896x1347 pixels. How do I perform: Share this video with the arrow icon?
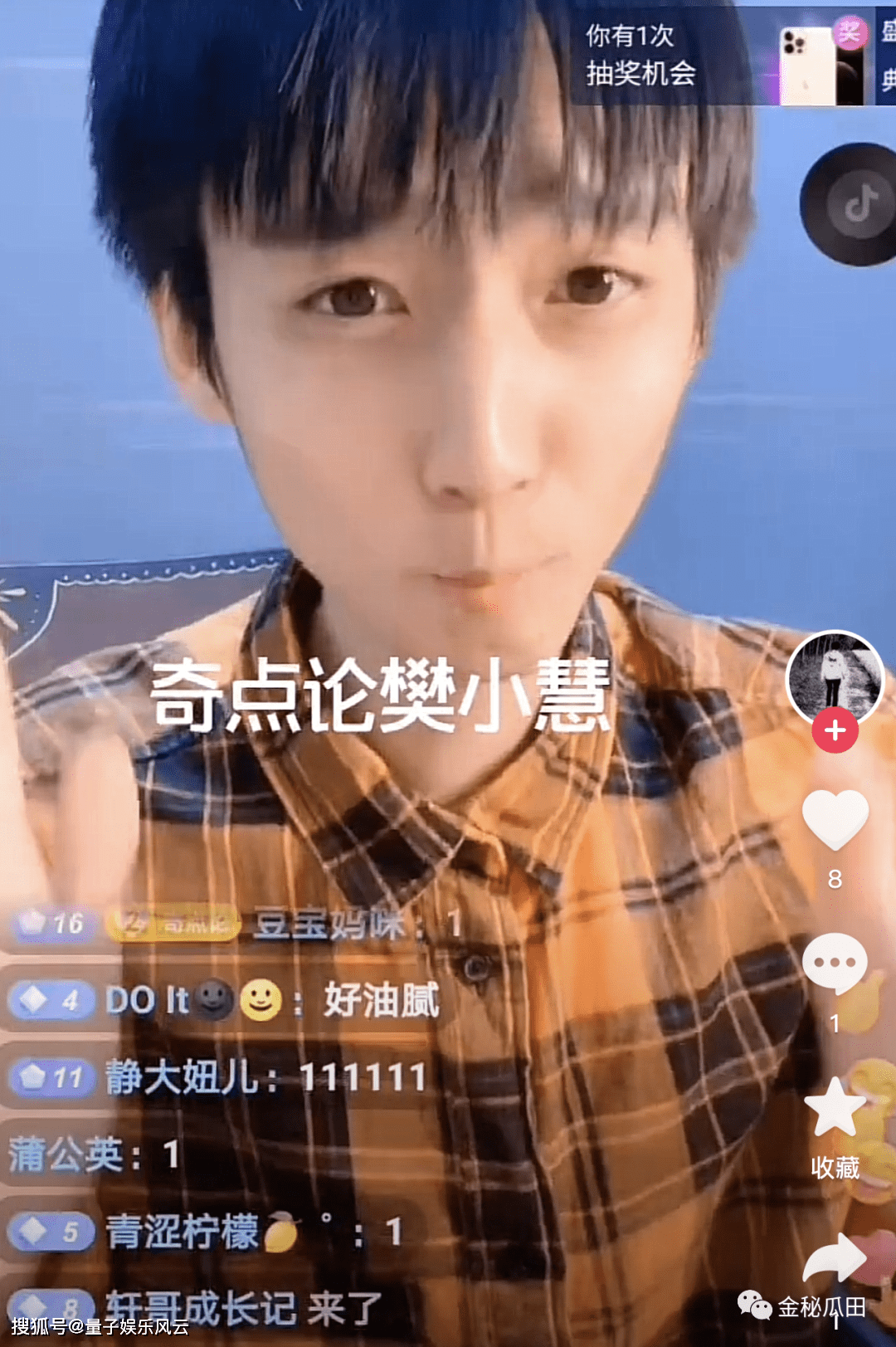[x=835, y=1258]
